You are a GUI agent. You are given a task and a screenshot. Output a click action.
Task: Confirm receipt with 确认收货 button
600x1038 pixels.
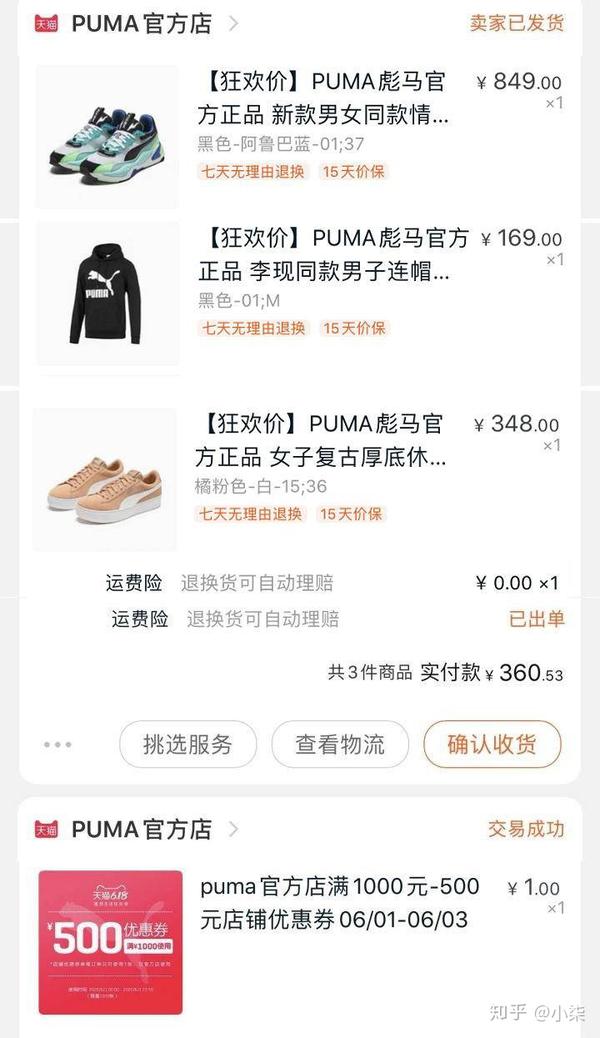[492, 744]
